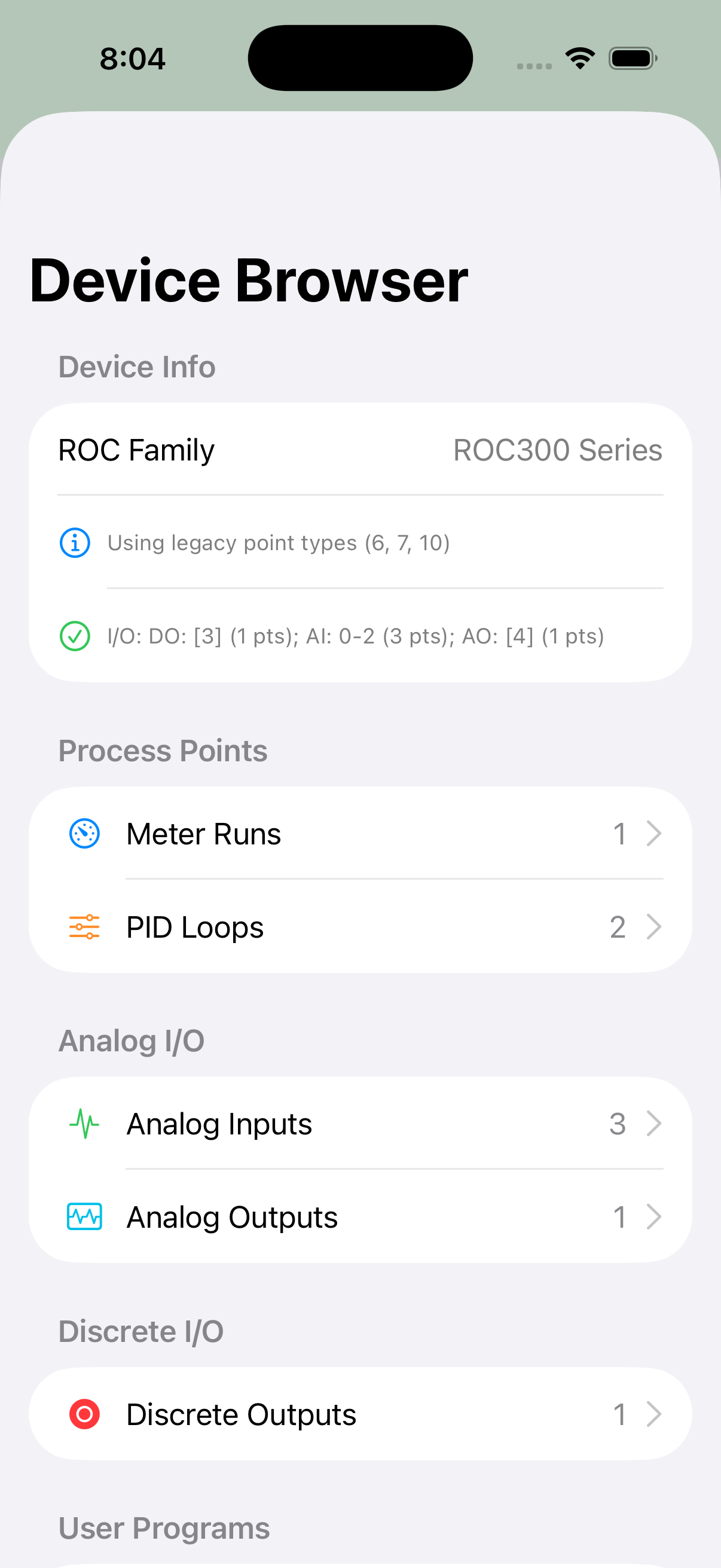Select the Meter Runs gauge icon
Viewport: 721px width, 1568px height.
coord(84,832)
